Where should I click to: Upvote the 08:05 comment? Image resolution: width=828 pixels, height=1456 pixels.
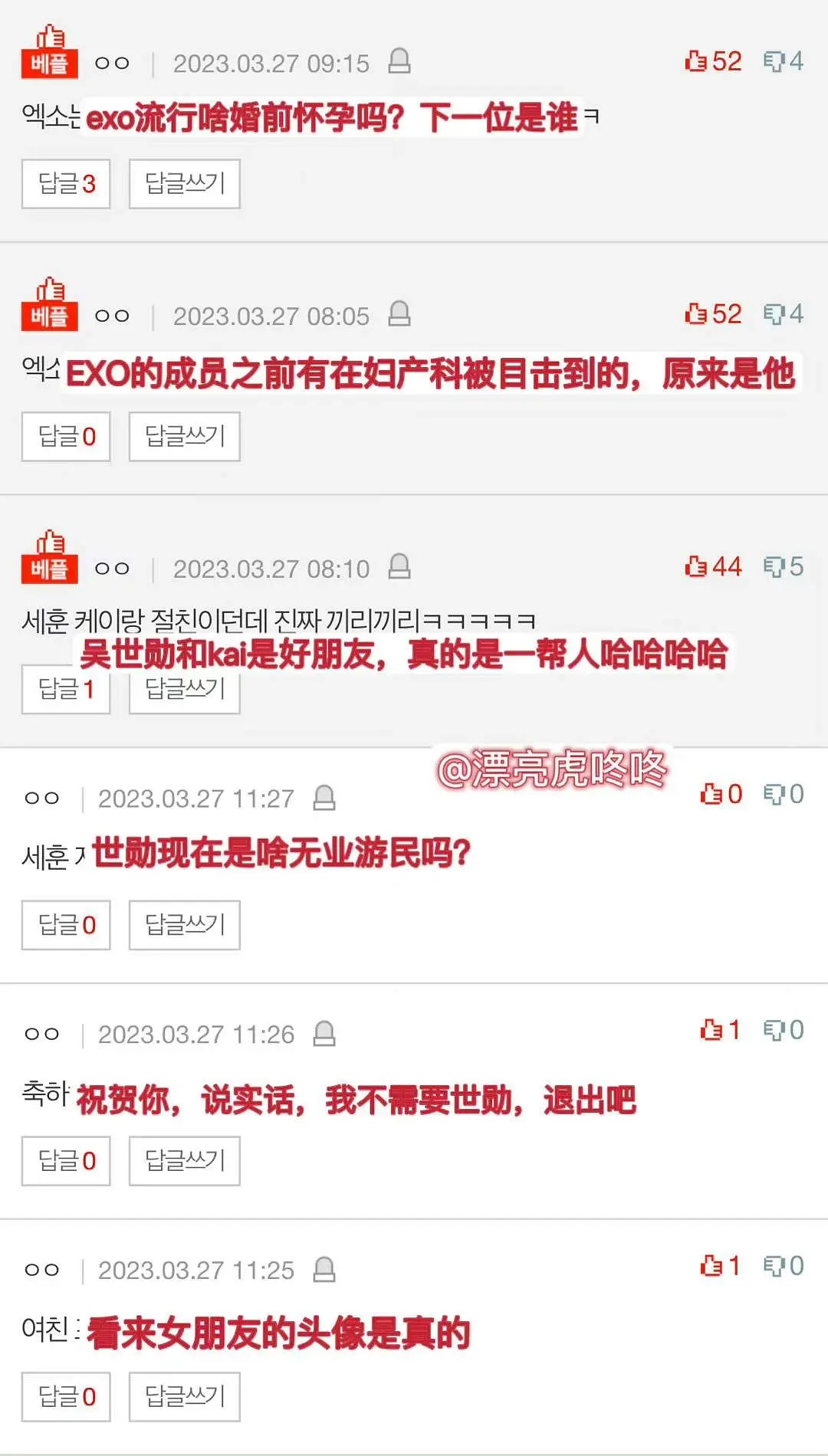point(713,314)
